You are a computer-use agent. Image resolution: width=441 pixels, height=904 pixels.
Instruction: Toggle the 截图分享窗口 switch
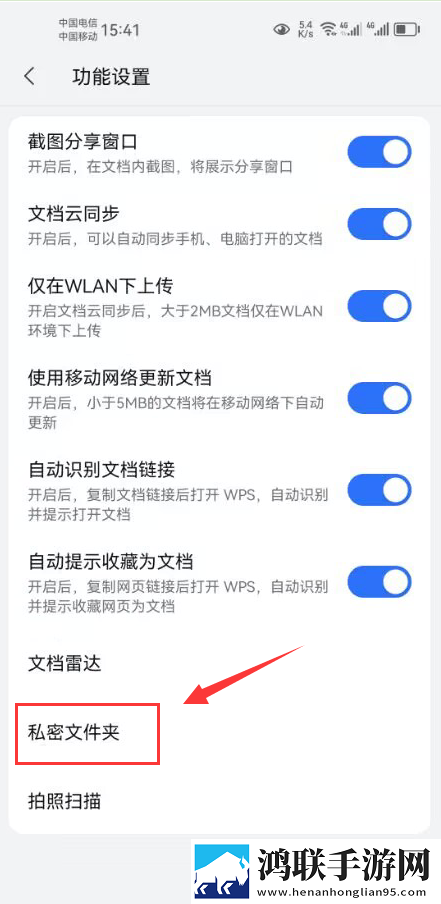pos(379,152)
